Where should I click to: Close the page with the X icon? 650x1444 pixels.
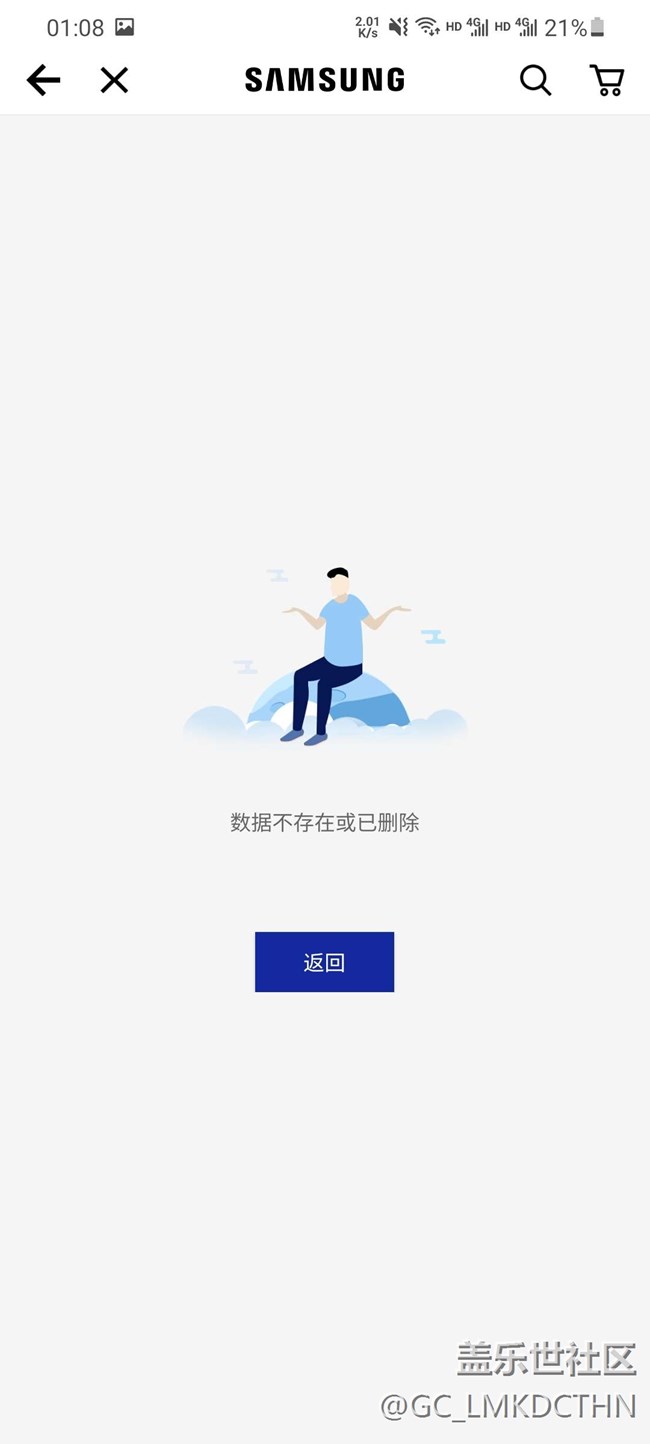[115, 80]
